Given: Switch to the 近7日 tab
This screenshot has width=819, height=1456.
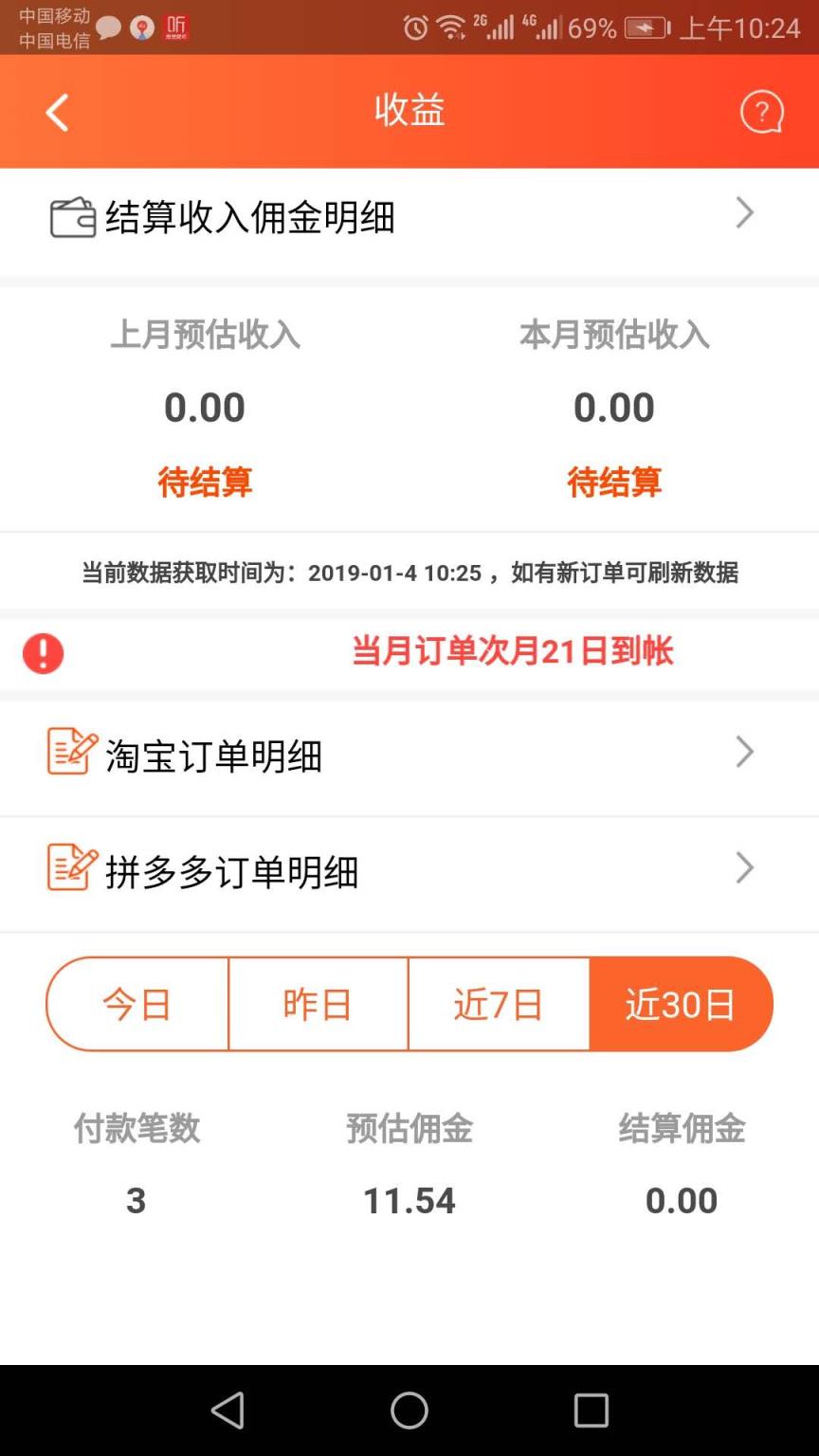Looking at the screenshot, I should tap(500, 1003).
